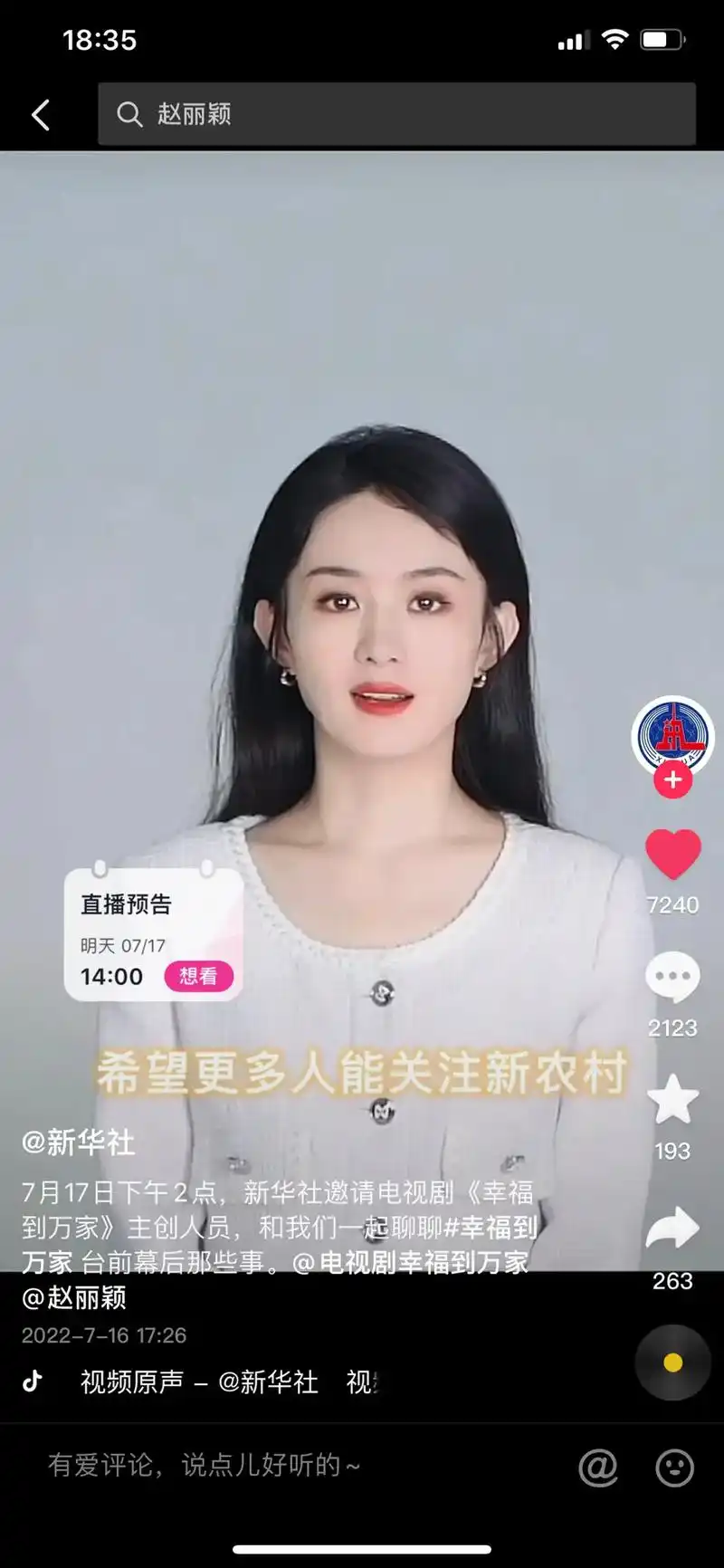Open the @新华社 account link
724x1568 pixels.
79,1143
